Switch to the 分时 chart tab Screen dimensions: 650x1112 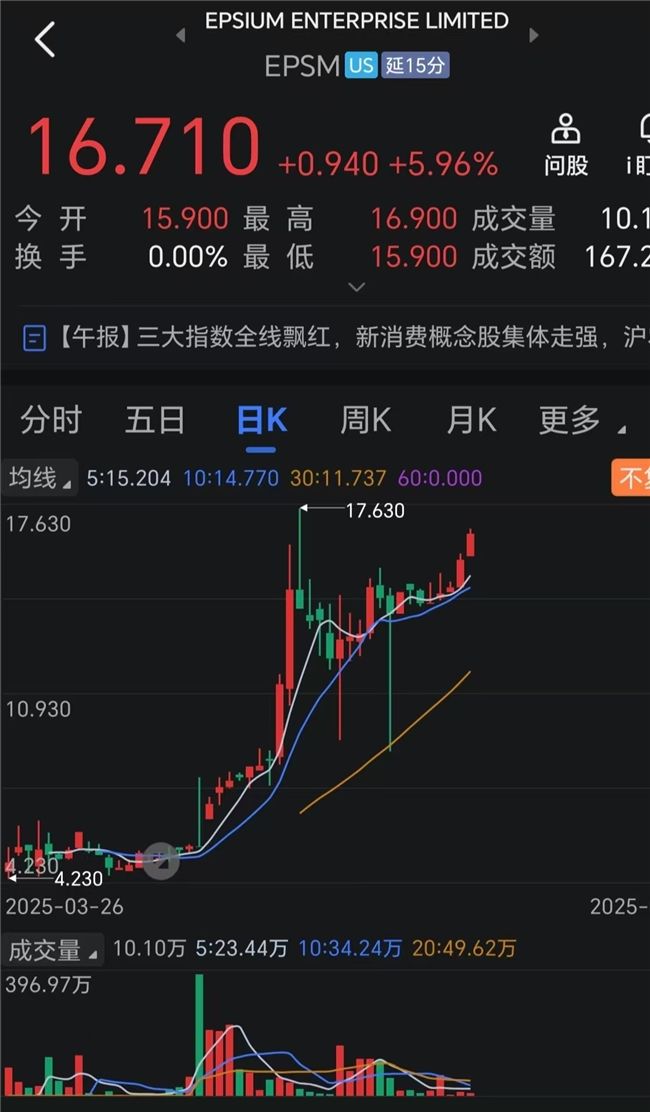pos(51,420)
